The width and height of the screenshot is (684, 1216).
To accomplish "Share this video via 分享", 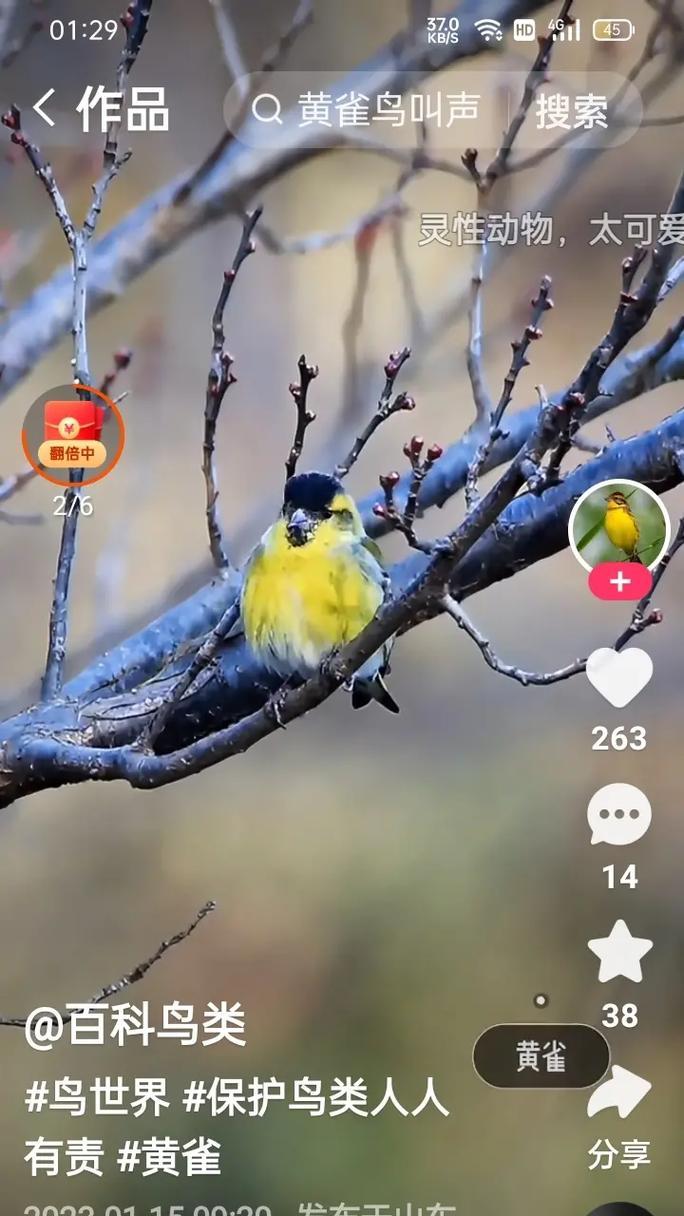I will (x=619, y=1092).
